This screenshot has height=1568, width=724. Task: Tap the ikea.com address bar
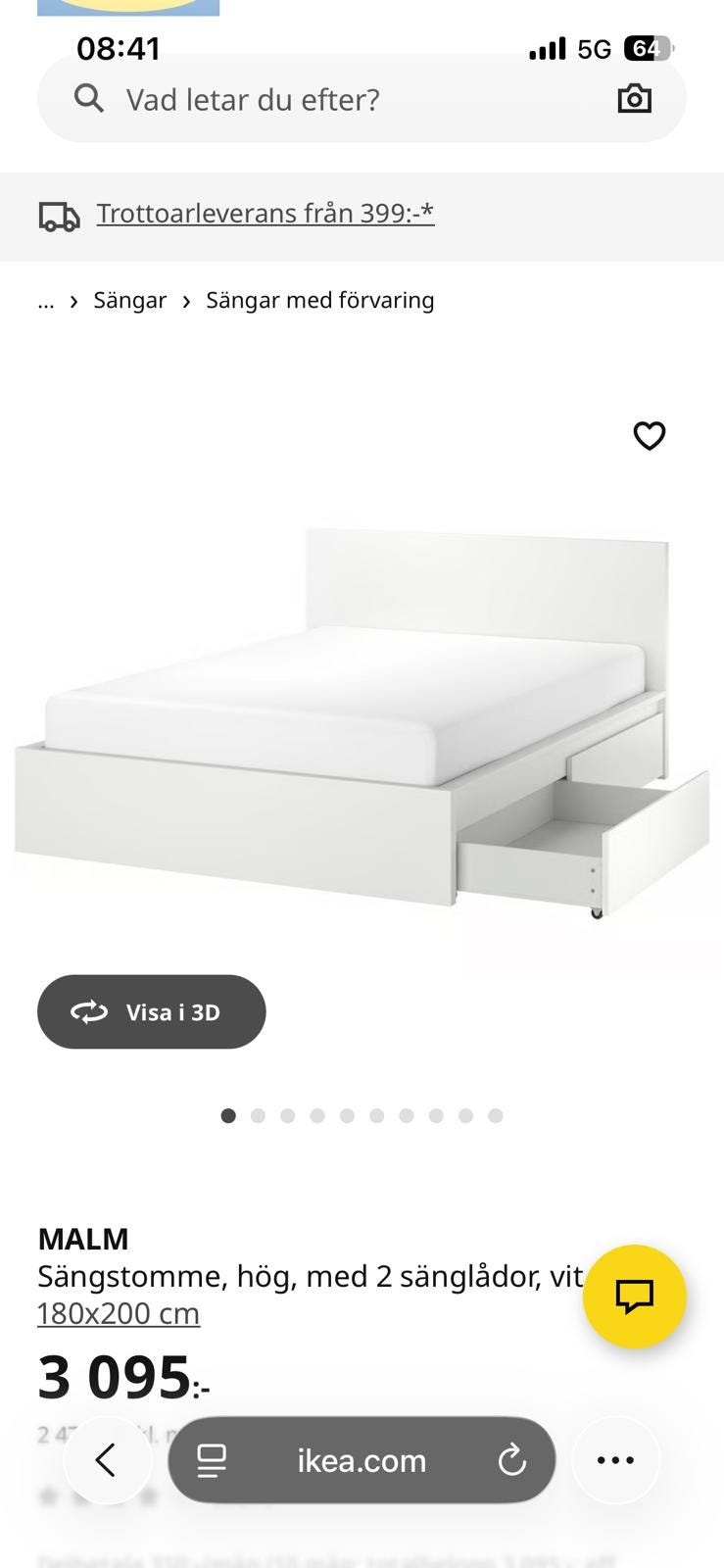pos(362,1460)
